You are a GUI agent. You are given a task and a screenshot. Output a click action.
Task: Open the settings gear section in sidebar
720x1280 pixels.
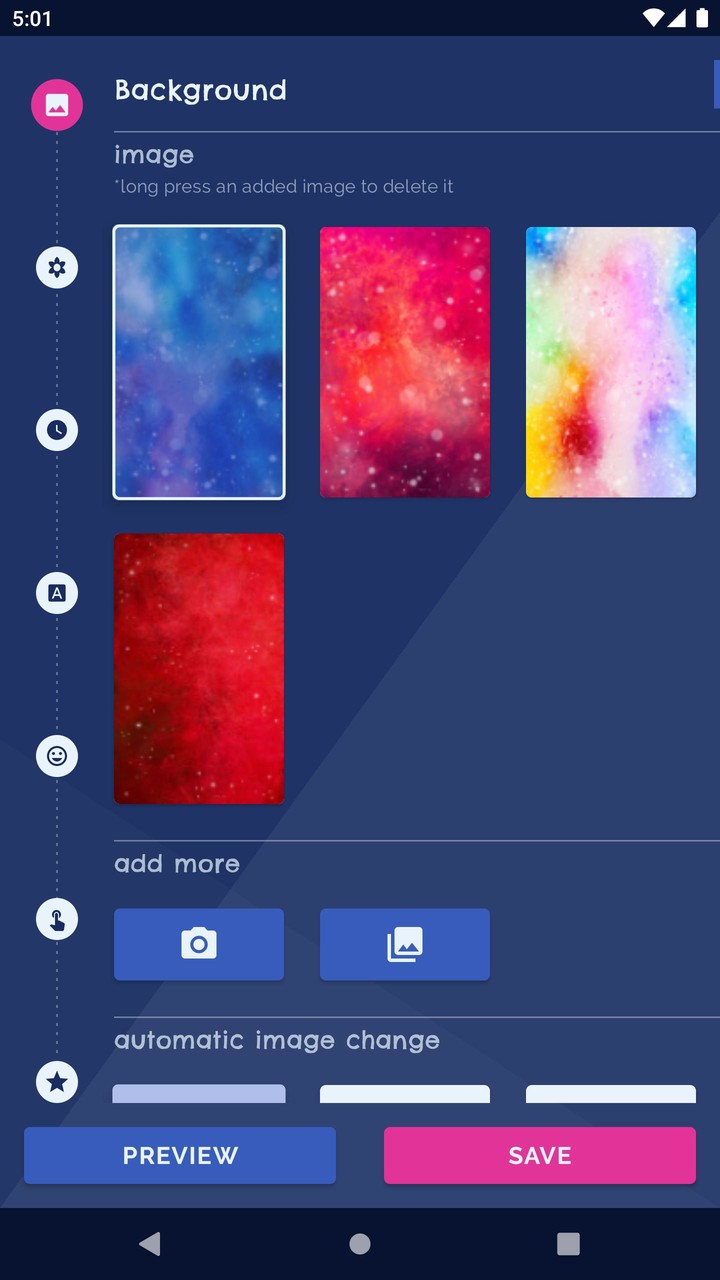pyautogui.click(x=57, y=267)
